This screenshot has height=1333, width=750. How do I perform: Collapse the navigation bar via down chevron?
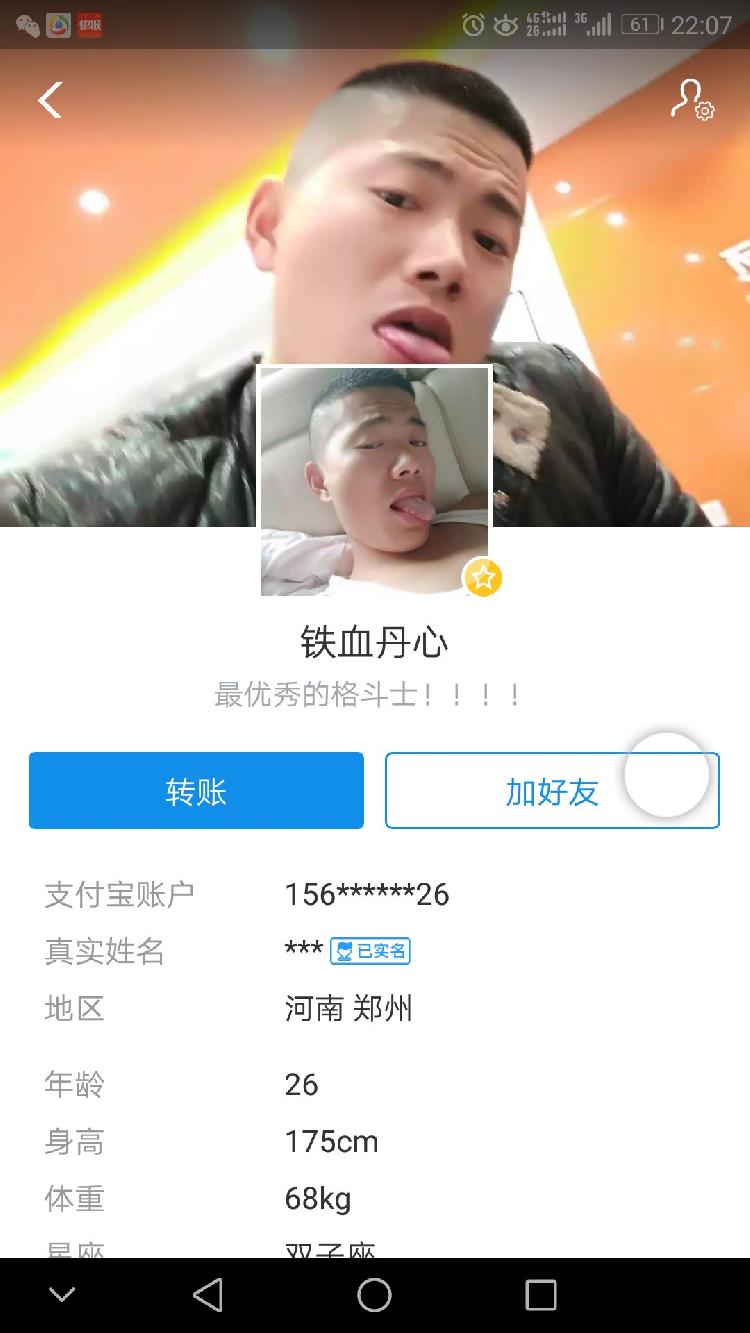click(62, 1293)
